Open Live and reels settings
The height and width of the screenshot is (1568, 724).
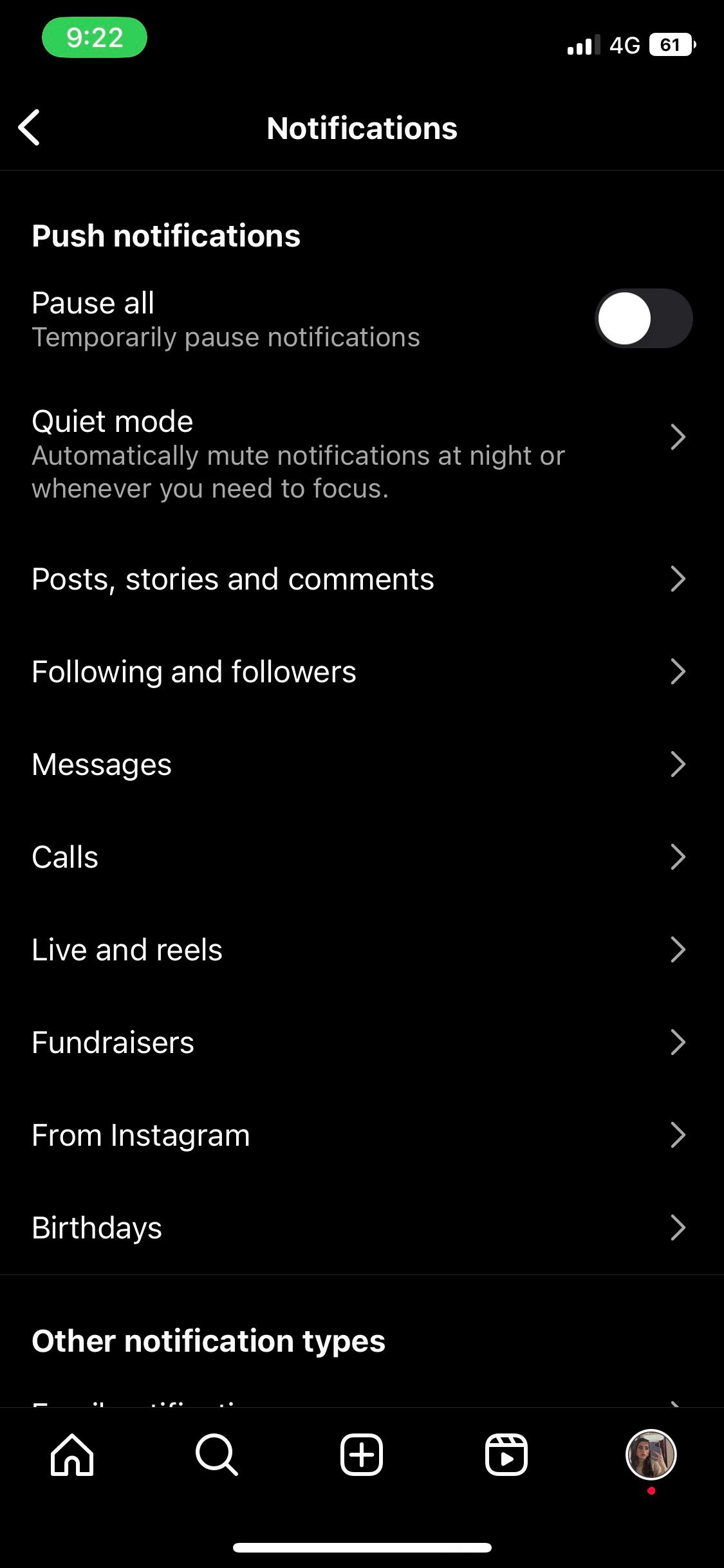679,949
